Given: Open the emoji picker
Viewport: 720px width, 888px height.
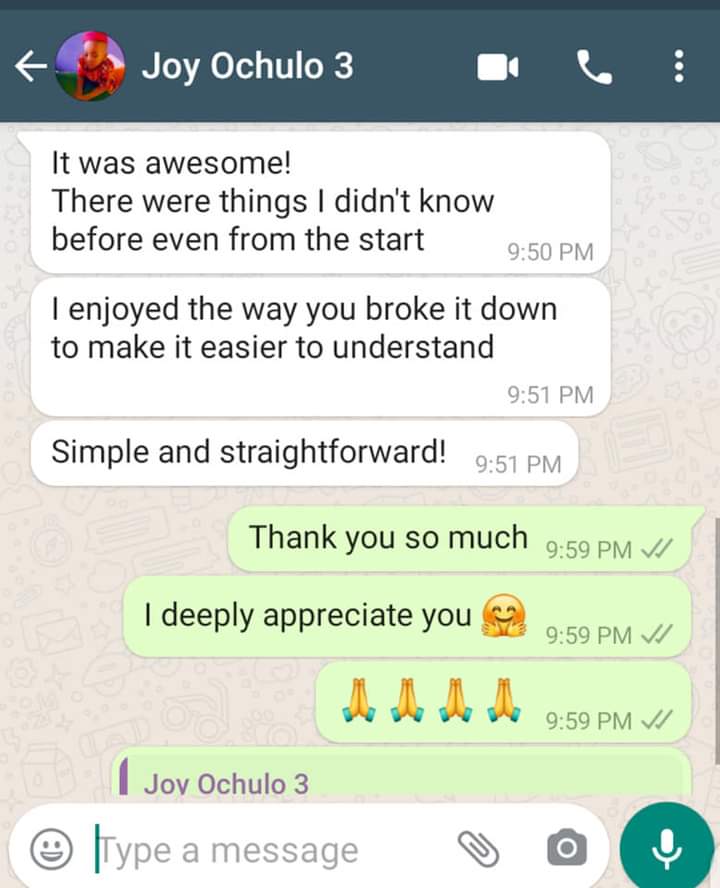Looking at the screenshot, I should (49, 849).
